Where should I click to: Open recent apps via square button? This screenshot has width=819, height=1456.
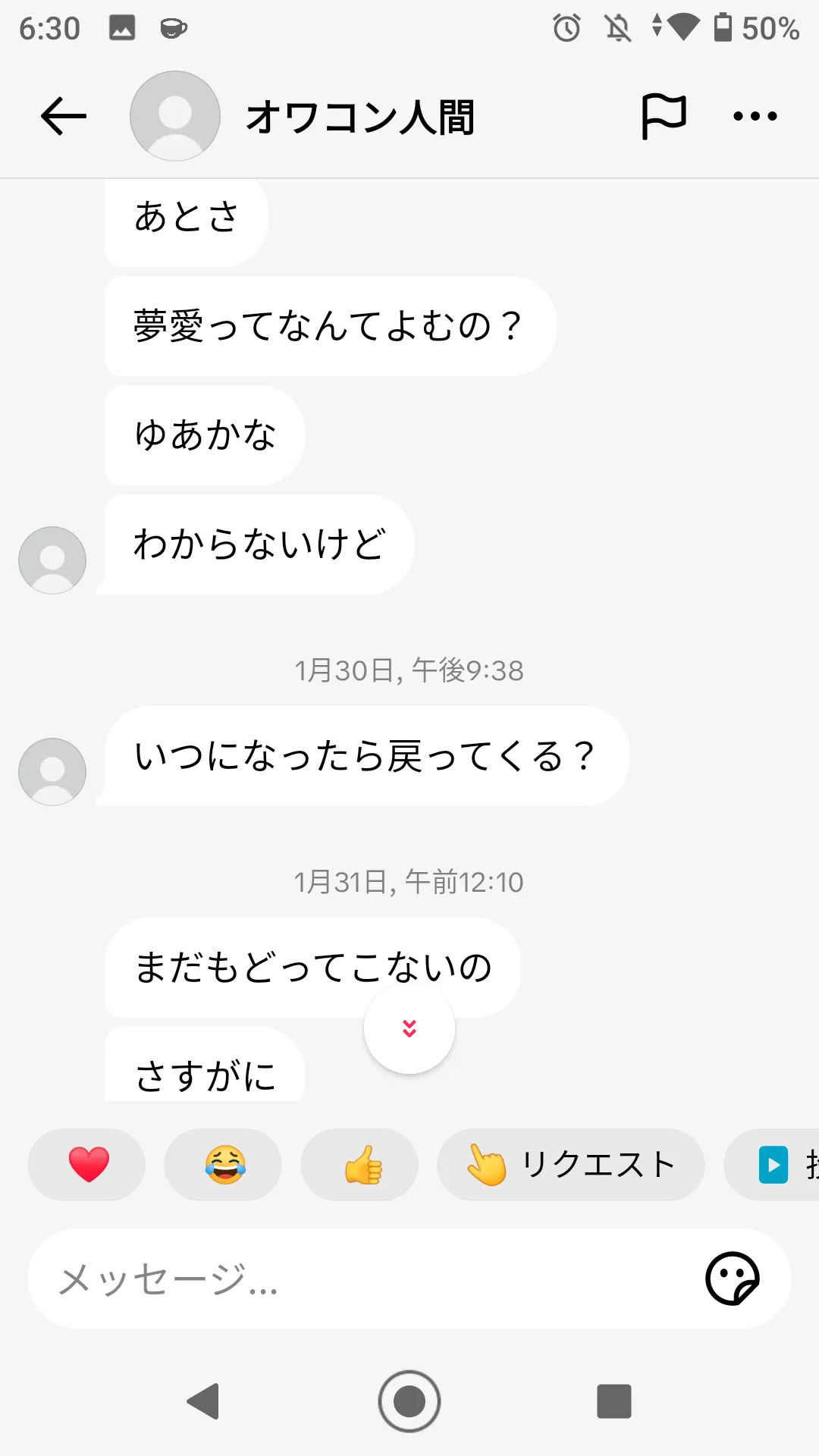(x=614, y=1401)
